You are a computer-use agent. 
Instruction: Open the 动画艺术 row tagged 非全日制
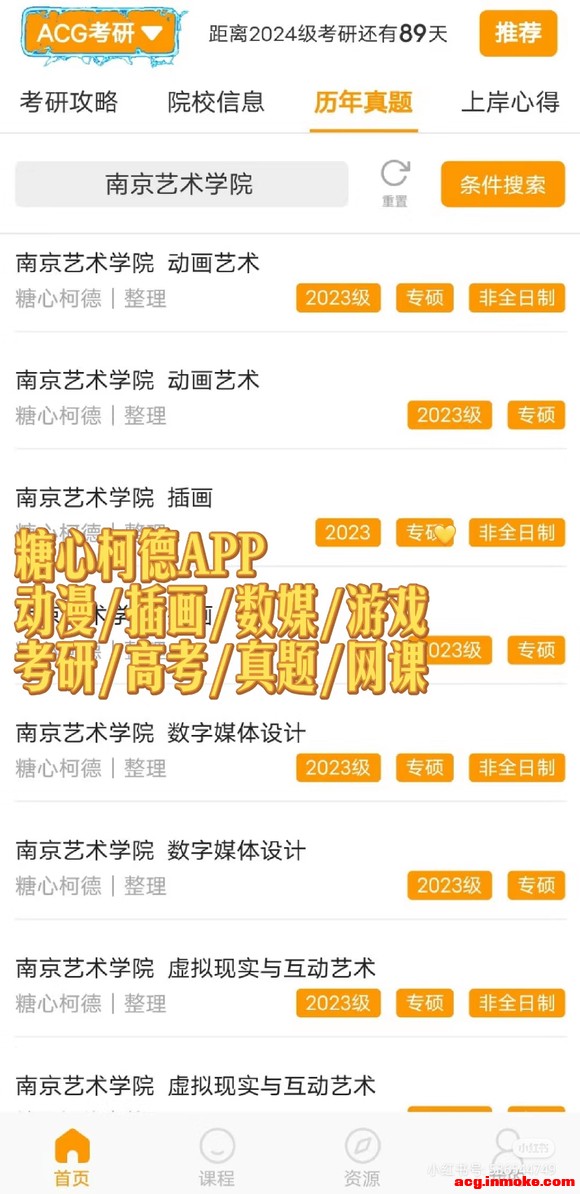(x=290, y=281)
